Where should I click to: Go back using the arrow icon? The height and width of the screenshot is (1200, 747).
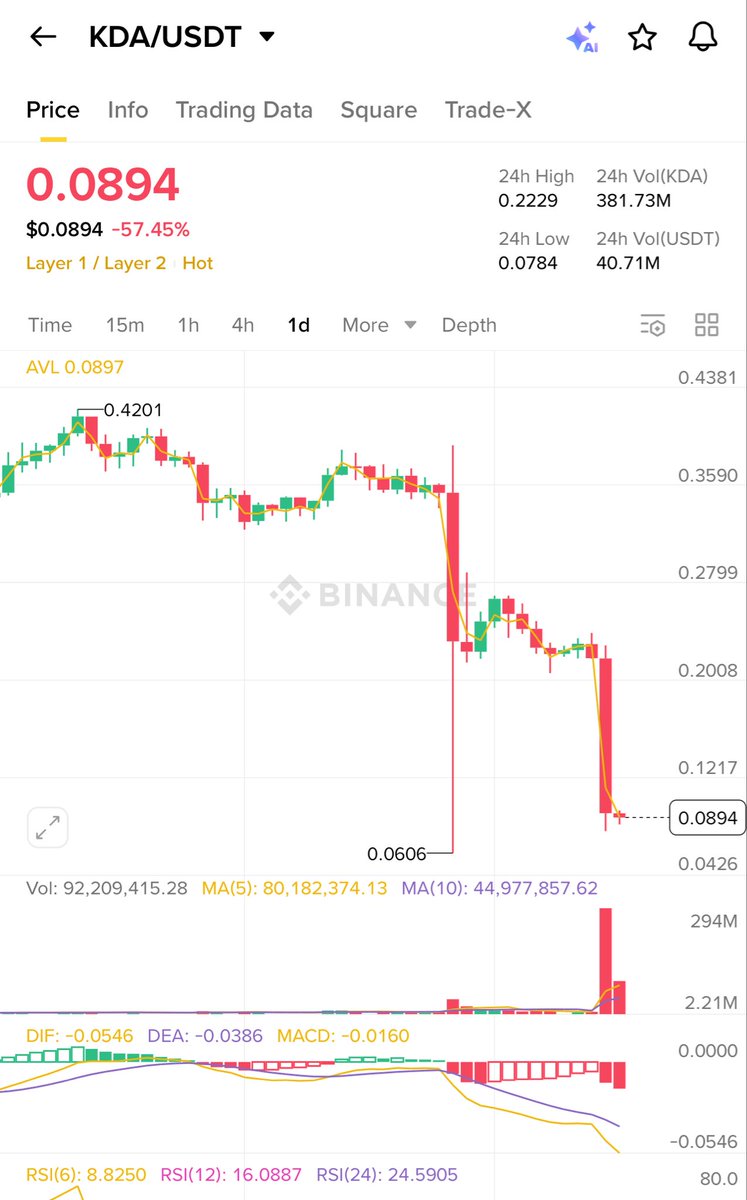click(x=42, y=38)
